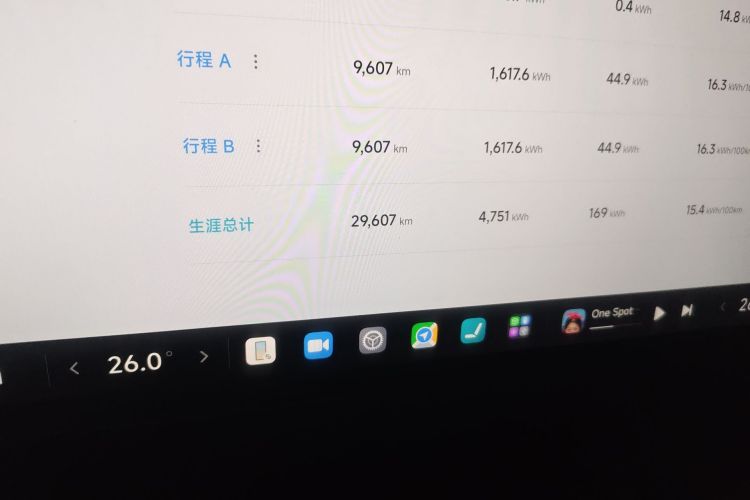Image resolution: width=750 pixels, height=500 pixels.
Task: Open options menu for 行程 B
Action: coord(258,146)
